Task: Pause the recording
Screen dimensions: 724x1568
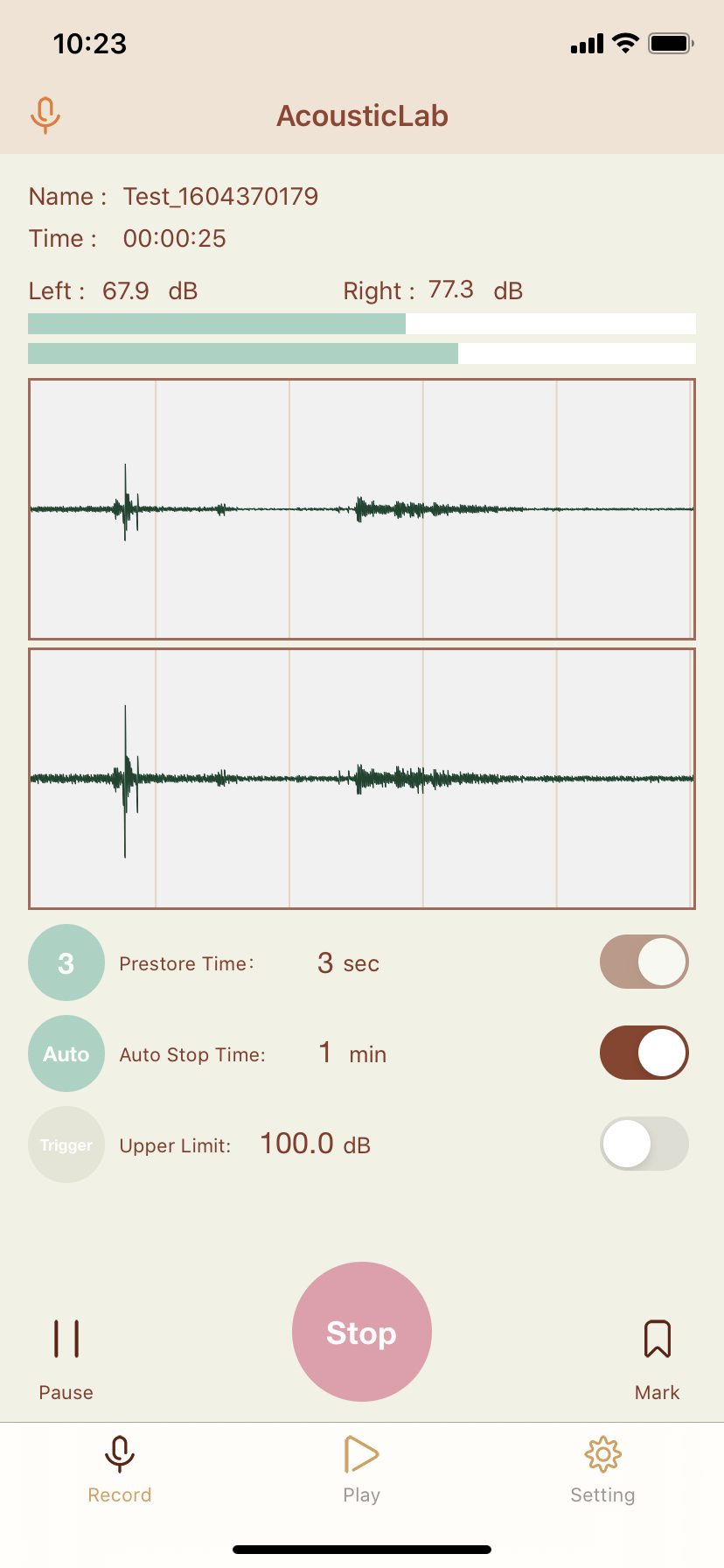Action: (x=66, y=1354)
